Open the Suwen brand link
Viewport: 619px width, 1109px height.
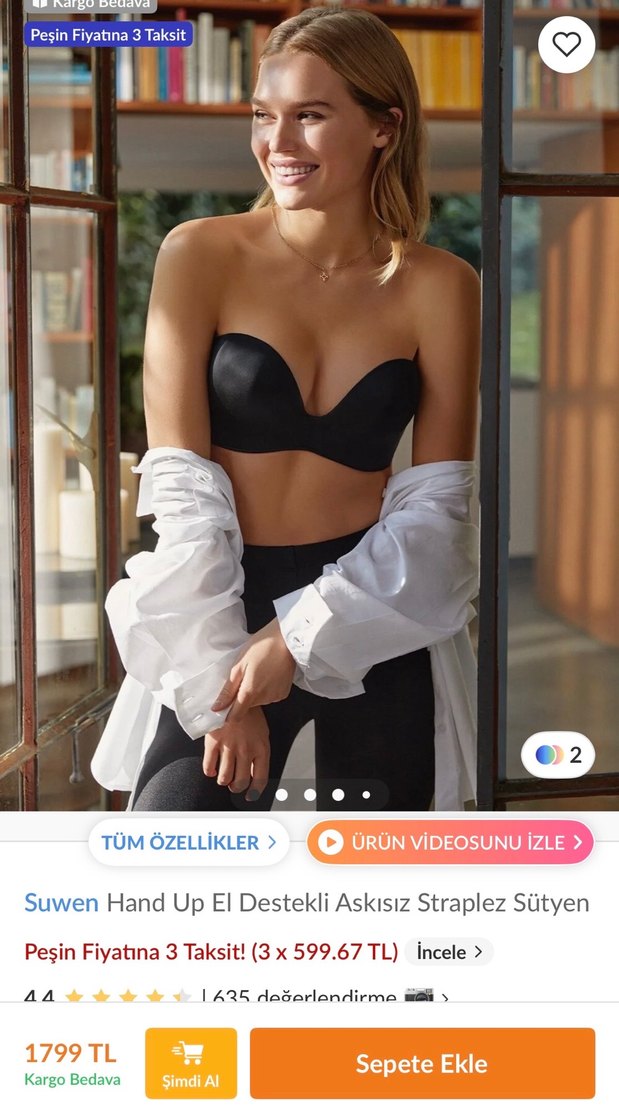[x=61, y=903]
